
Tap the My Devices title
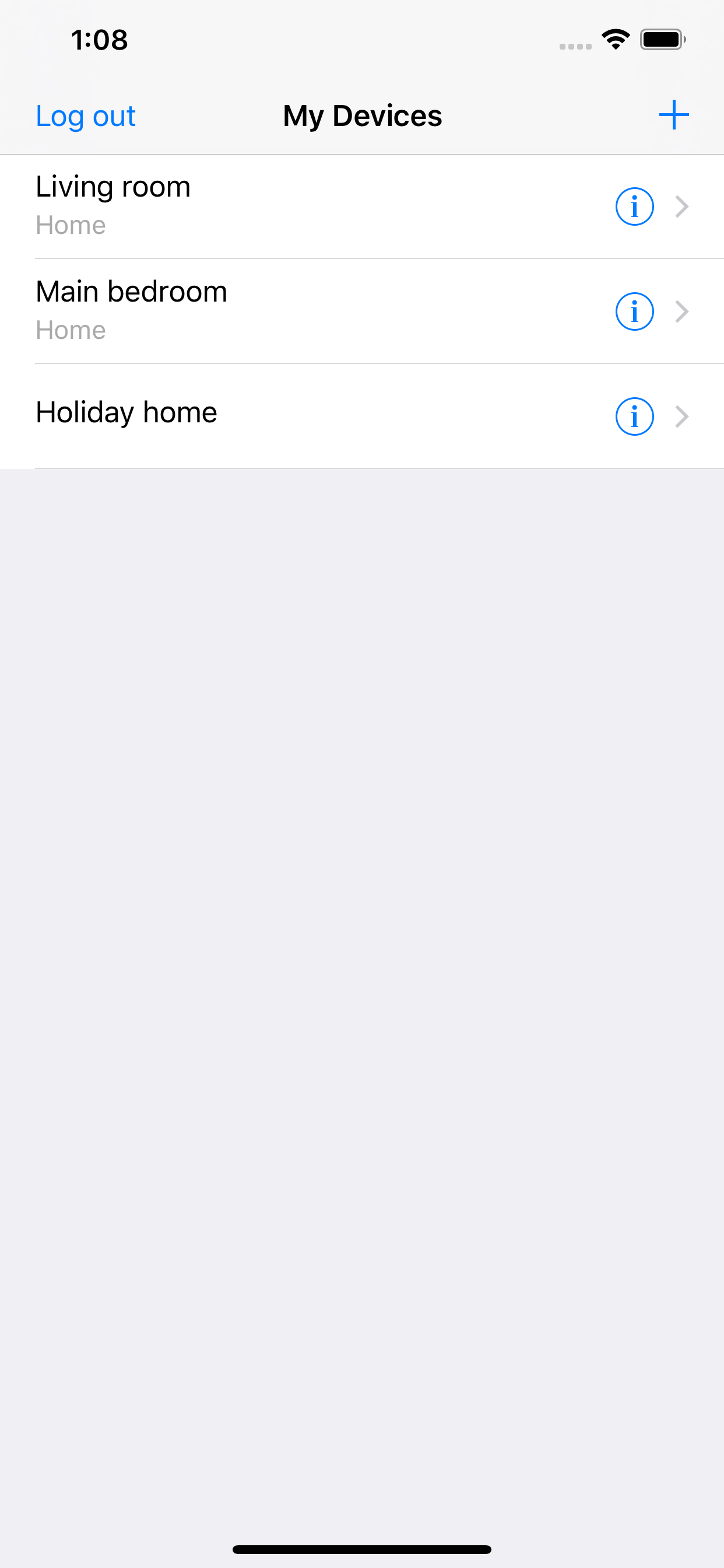pos(362,115)
